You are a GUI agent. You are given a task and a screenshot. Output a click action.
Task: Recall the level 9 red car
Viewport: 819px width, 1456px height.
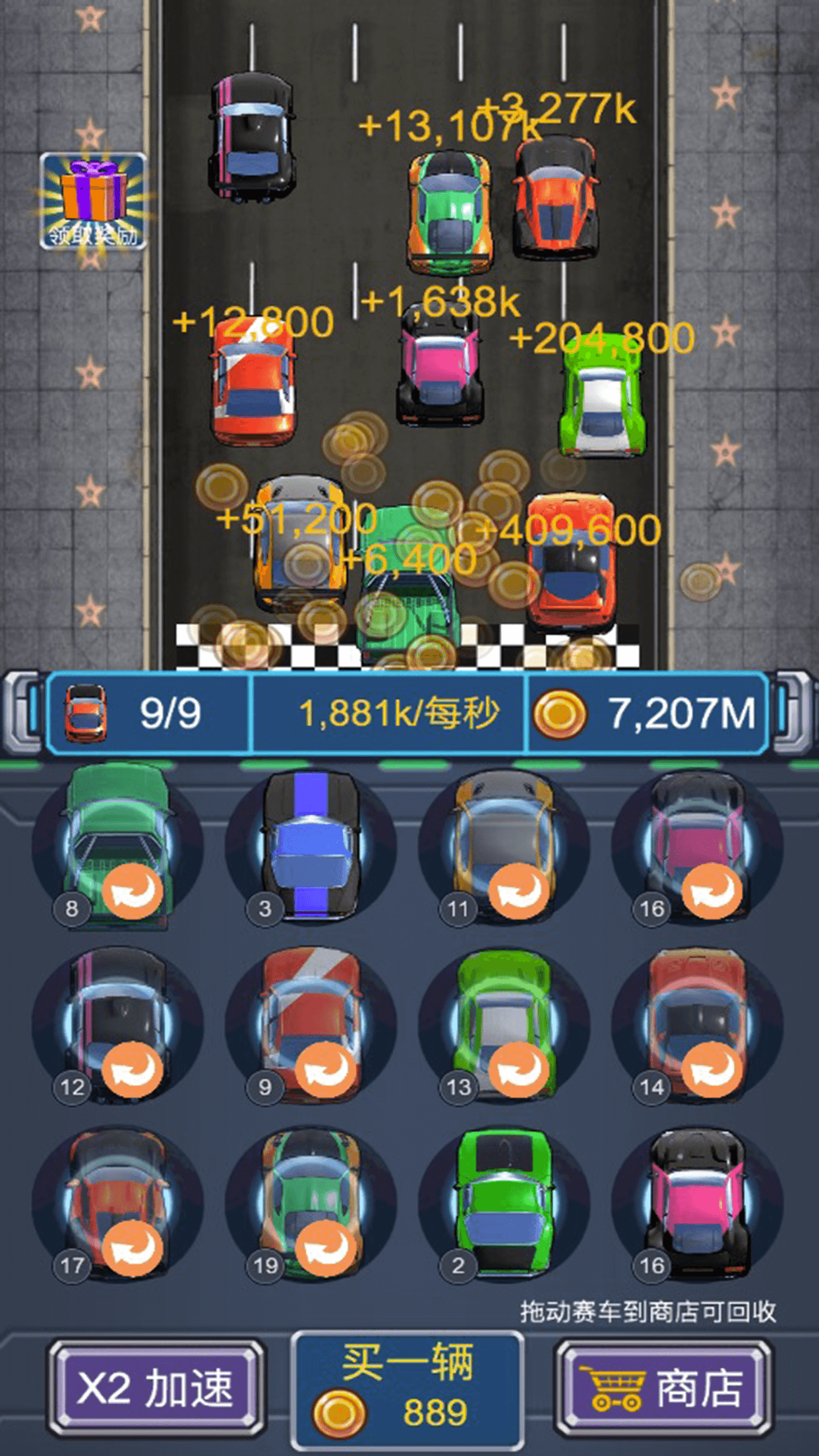click(x=325, y=1070)
